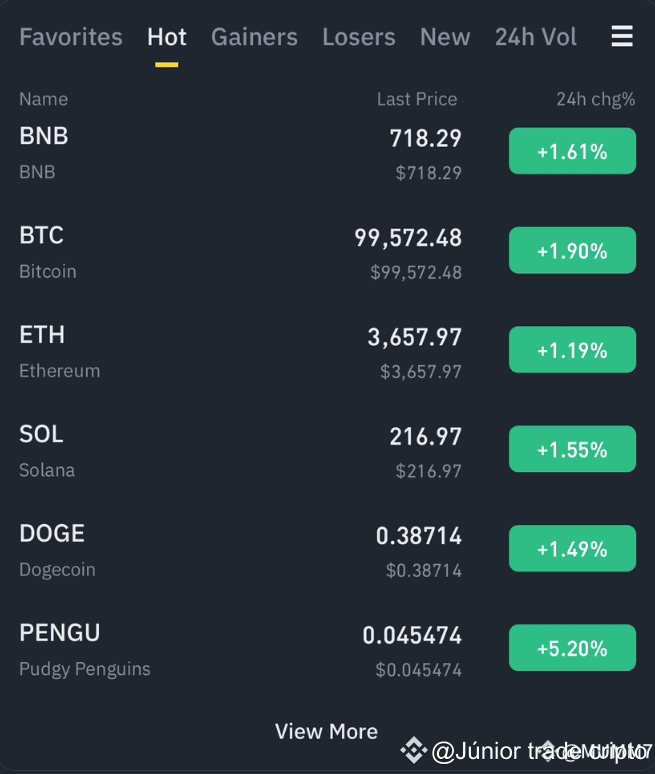Open the New listings tab

coord(445,37)
